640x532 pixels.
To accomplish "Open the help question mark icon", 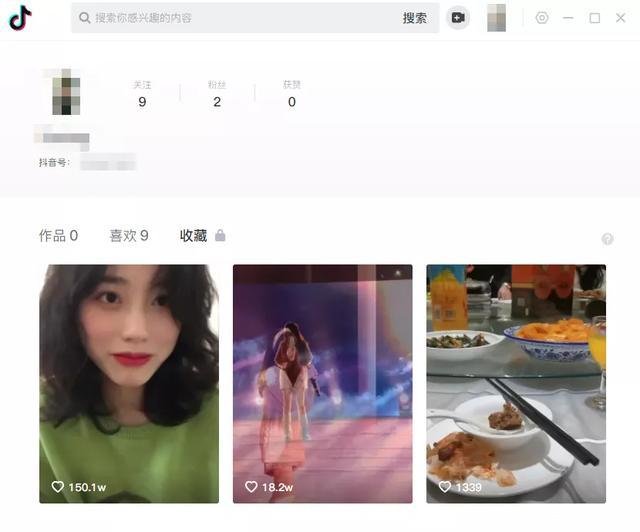I will (607, 239).
